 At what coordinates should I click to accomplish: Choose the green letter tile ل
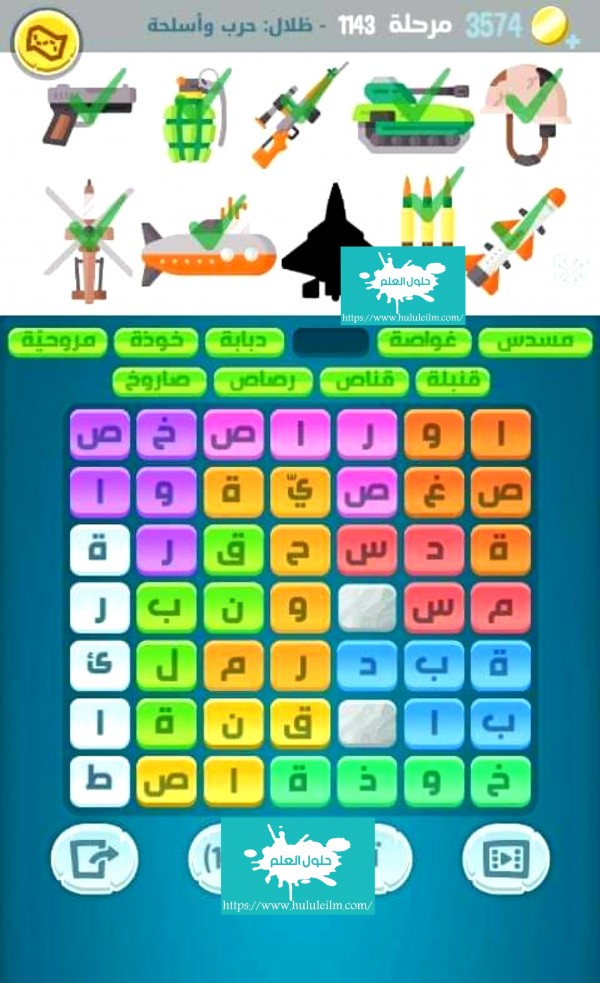pyautogui.click(x=166, y=665)
